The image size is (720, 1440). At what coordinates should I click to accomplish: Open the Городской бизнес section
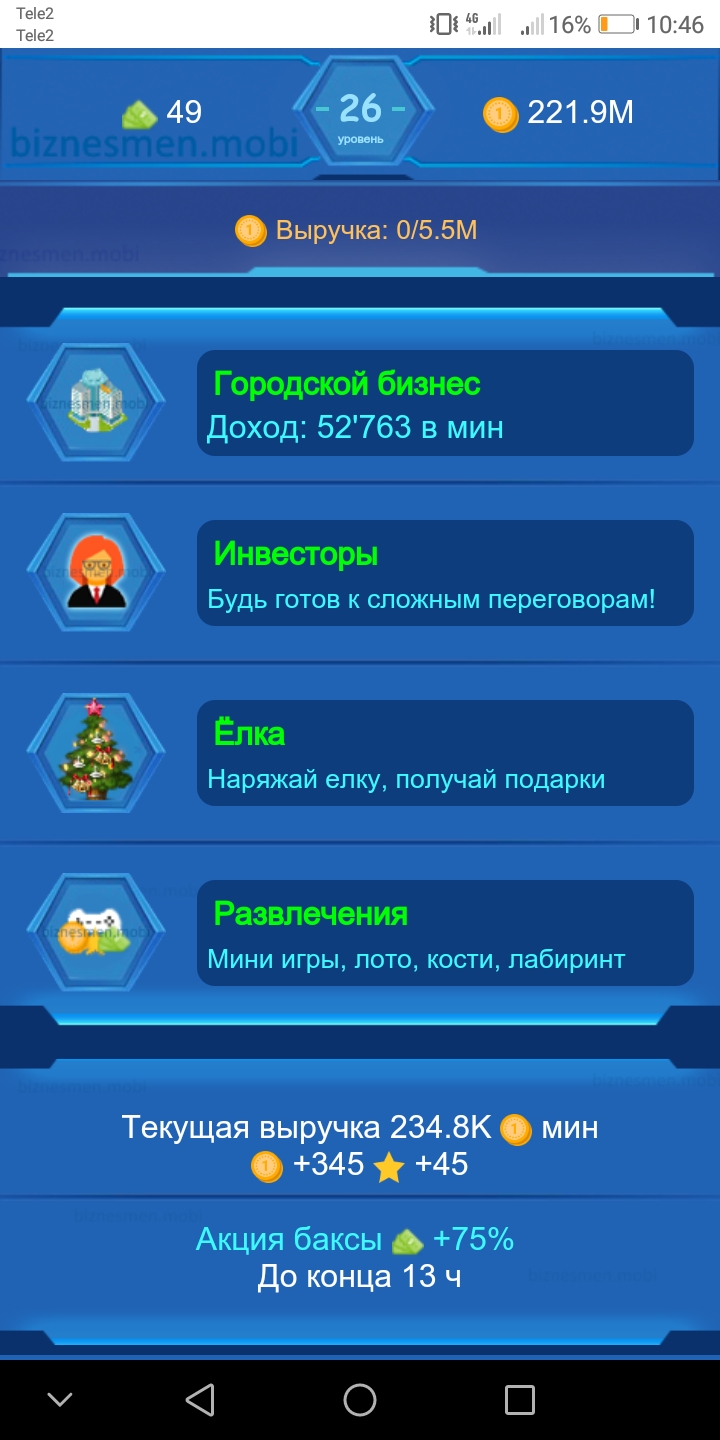(x=444, y=404)
